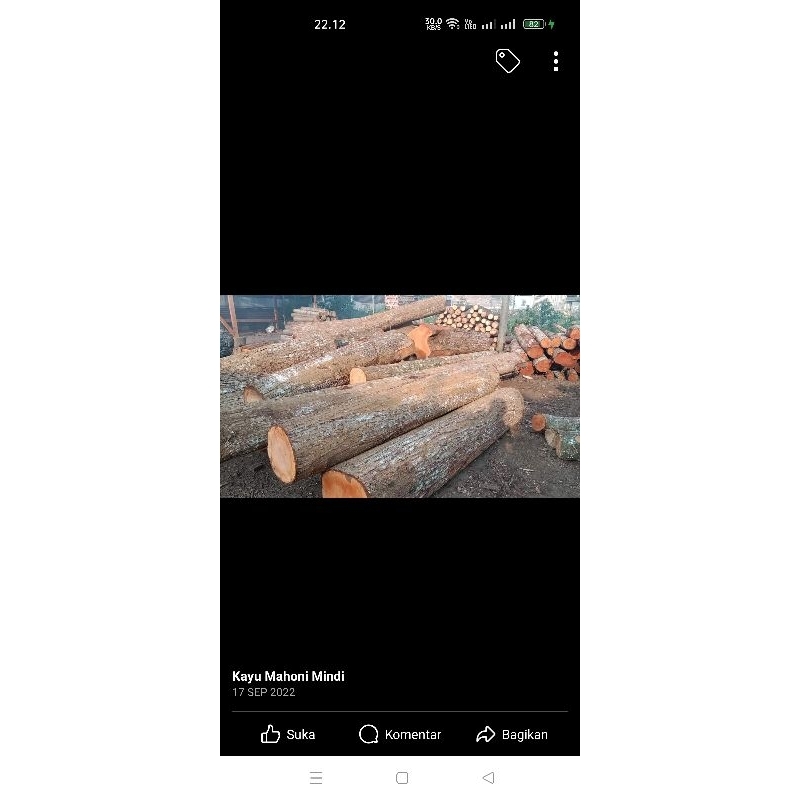Go to the home screen

(402, 777)
